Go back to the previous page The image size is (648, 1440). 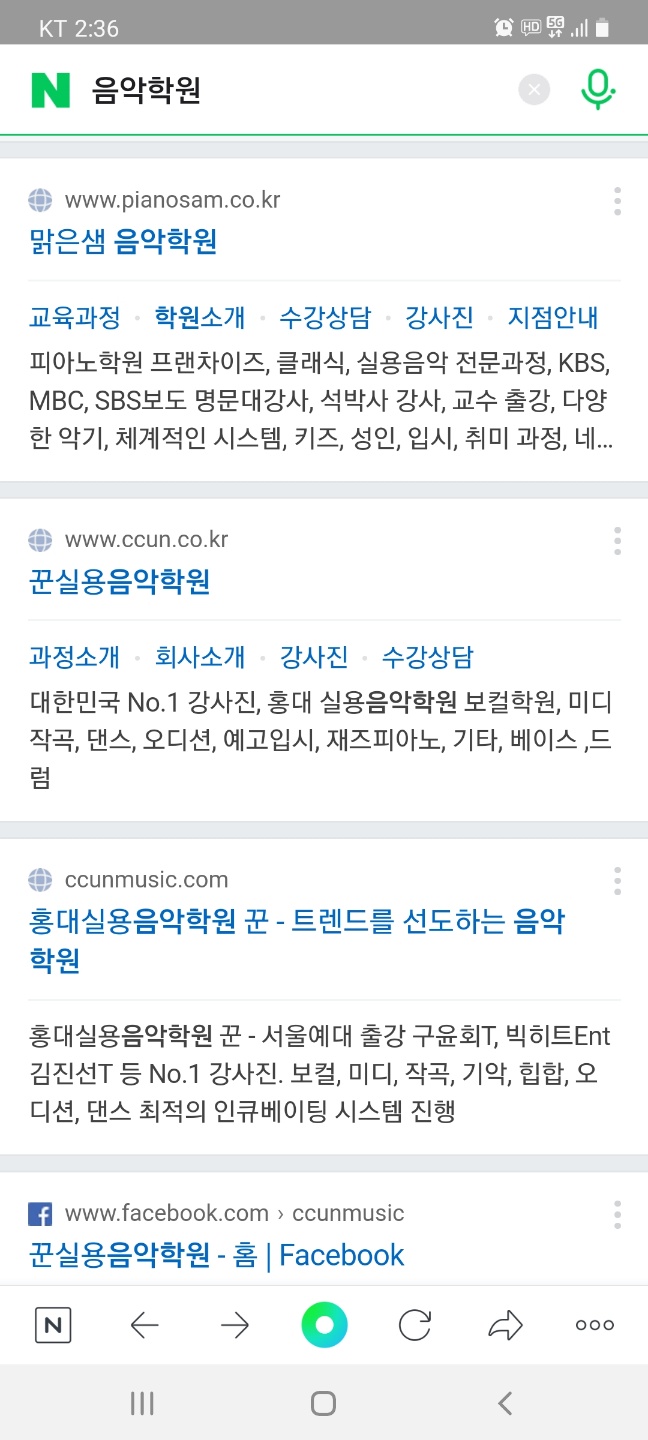(144, 1326)
